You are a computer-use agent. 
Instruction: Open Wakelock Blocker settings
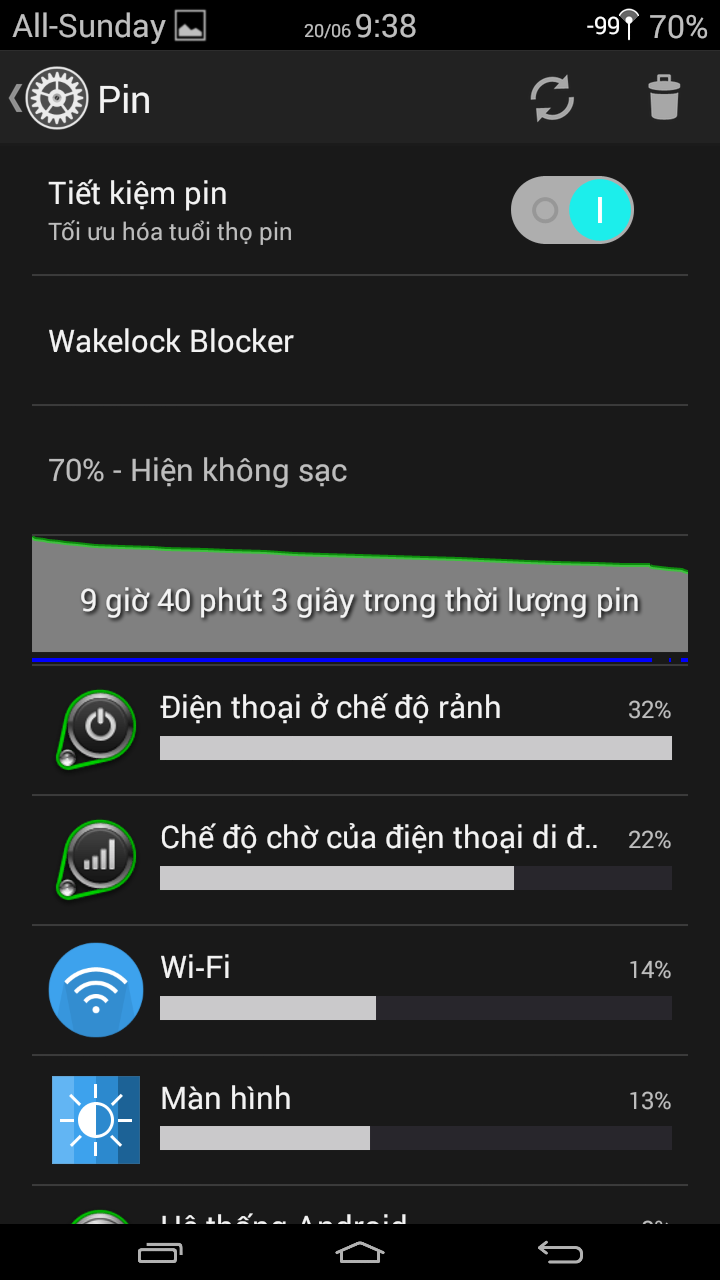[x=360, y=341]
